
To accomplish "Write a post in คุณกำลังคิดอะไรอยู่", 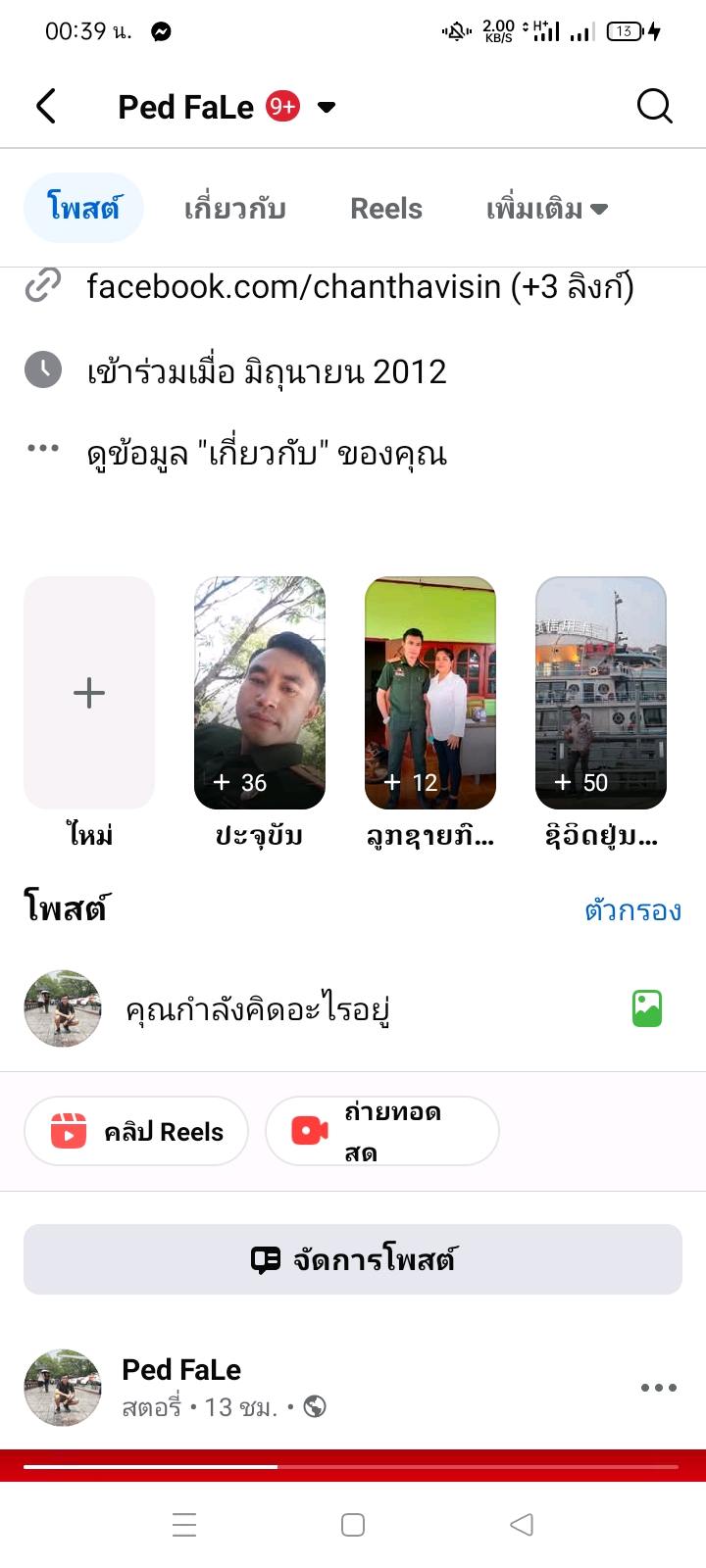I will (x=259, y=1008).
